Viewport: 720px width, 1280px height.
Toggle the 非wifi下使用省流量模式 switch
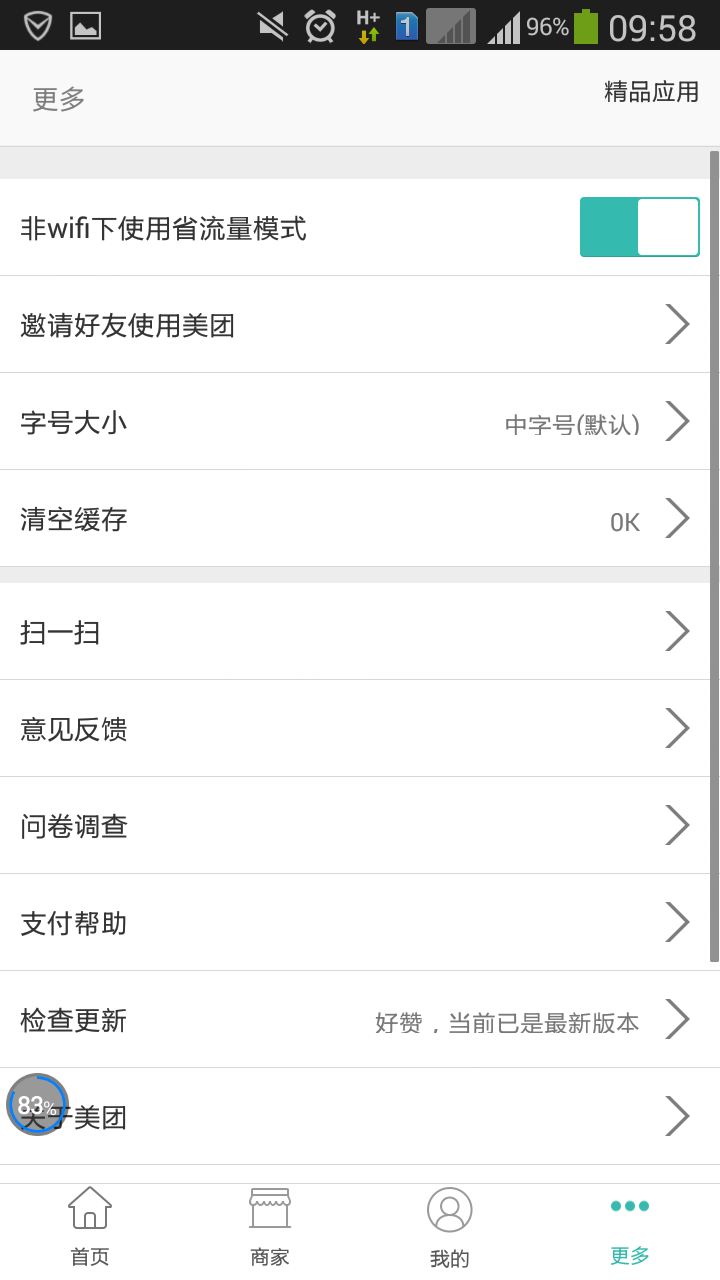[640, 227]
